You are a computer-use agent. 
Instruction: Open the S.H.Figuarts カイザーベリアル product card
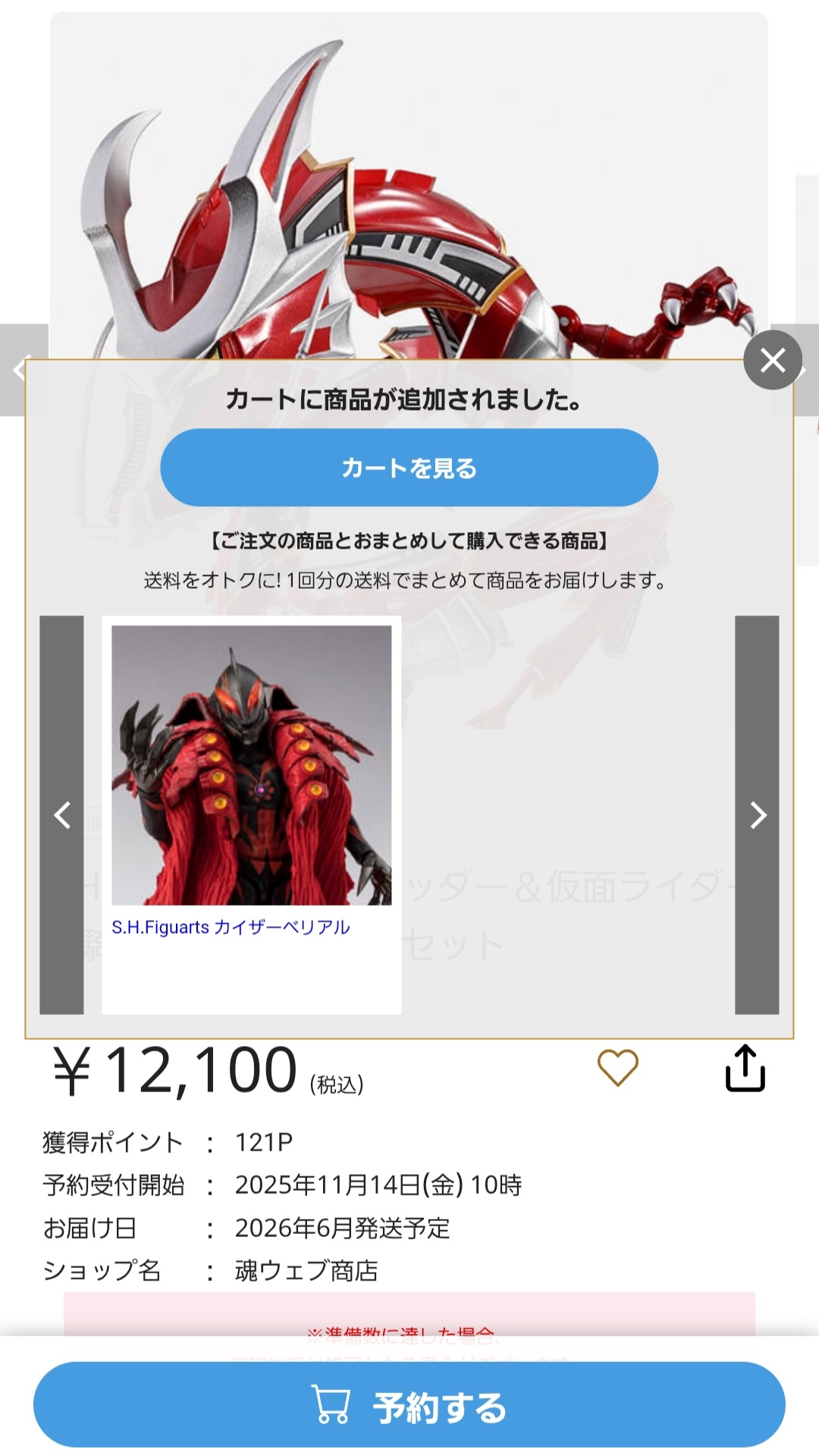251,781
